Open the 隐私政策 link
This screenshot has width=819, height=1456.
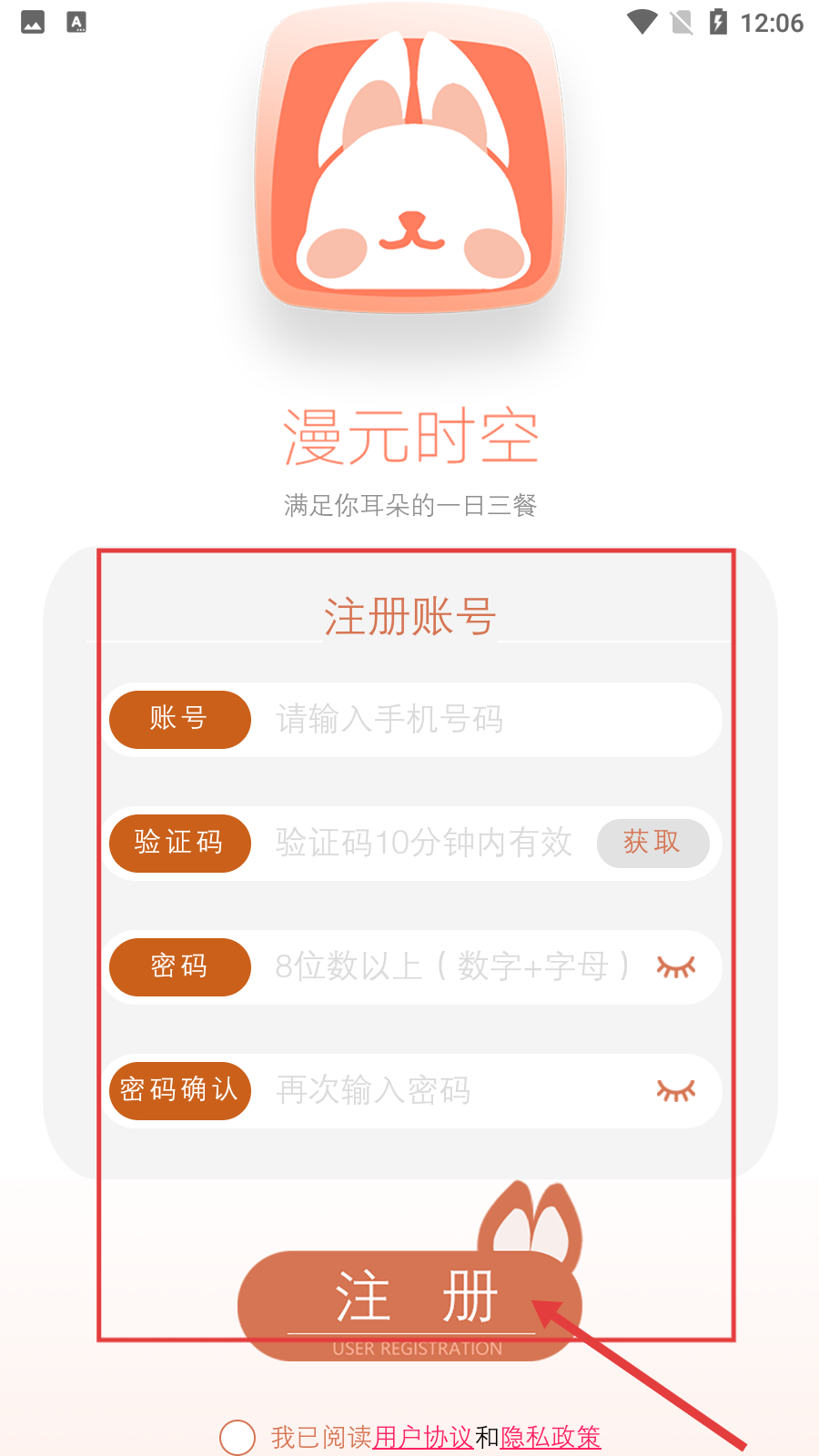(551, 1438)
